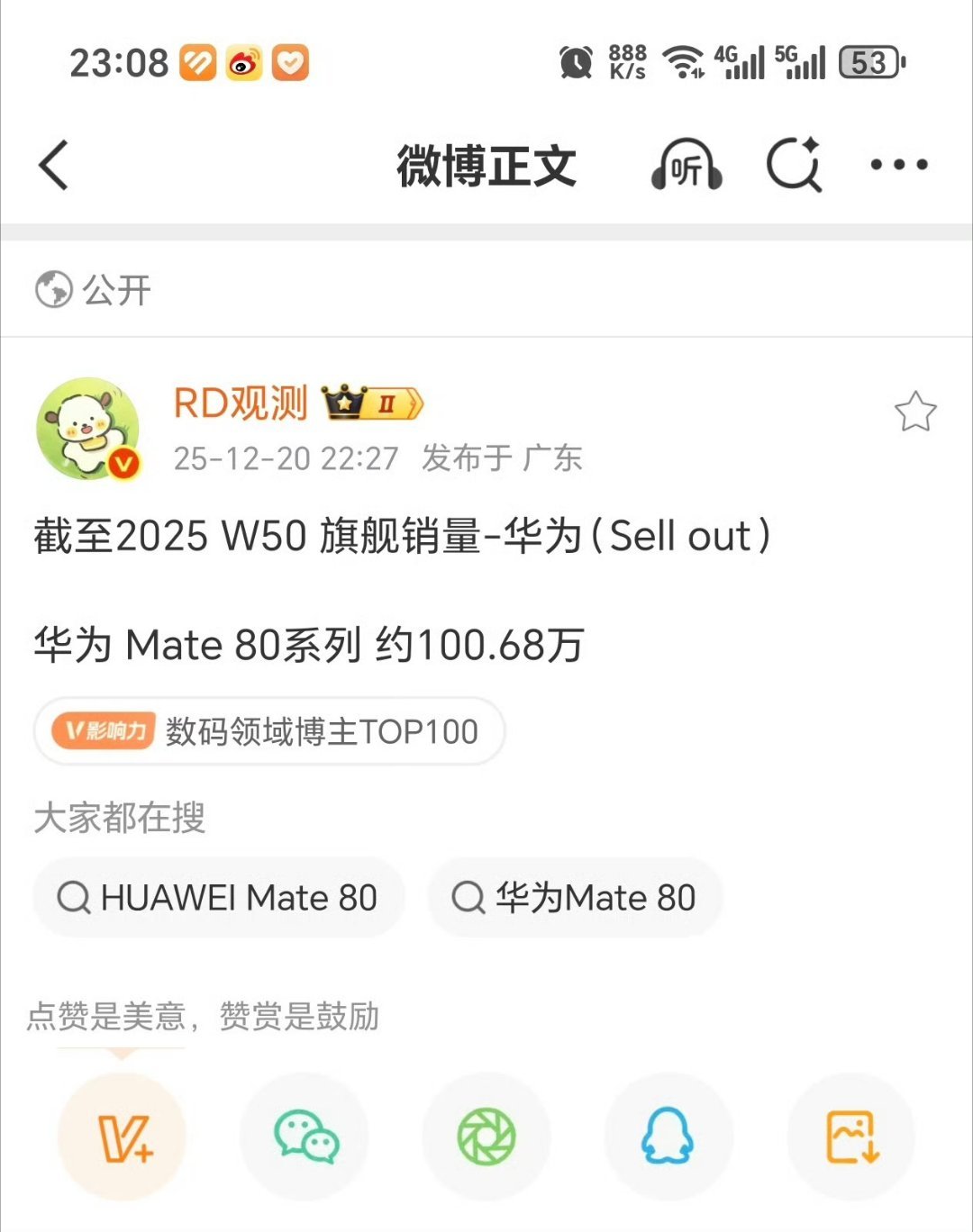Tap the gold crown level-II membership badge
This screenshot has width=973, height=1232.
tap(369, 404)
